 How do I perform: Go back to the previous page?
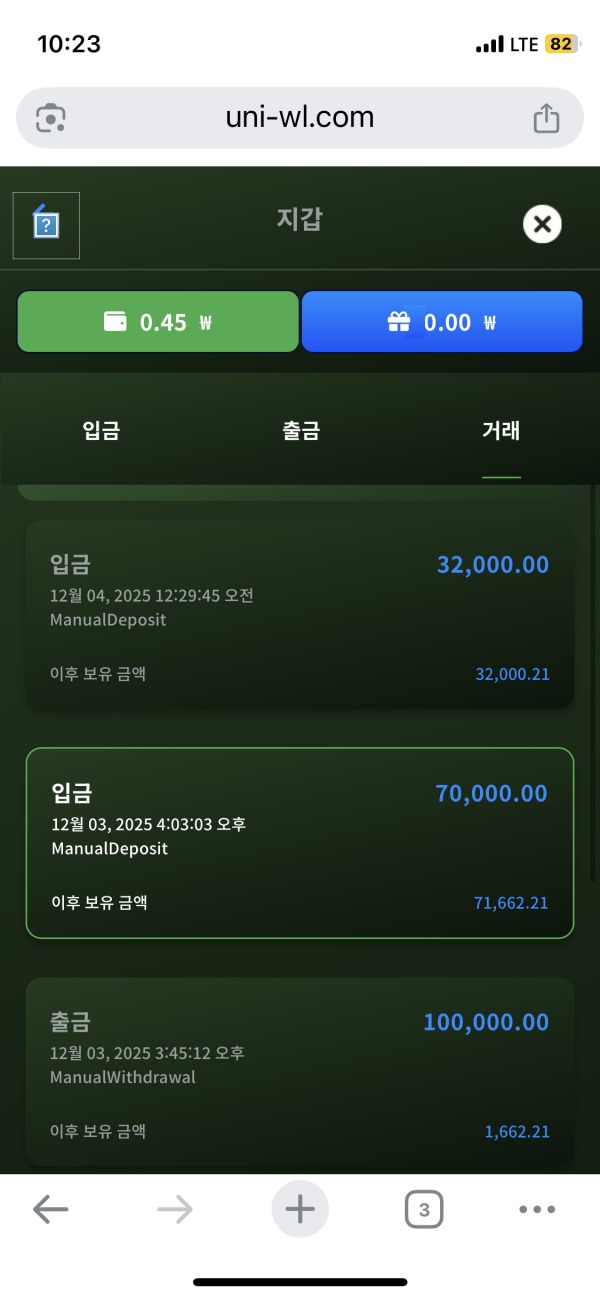point(51,1210)
